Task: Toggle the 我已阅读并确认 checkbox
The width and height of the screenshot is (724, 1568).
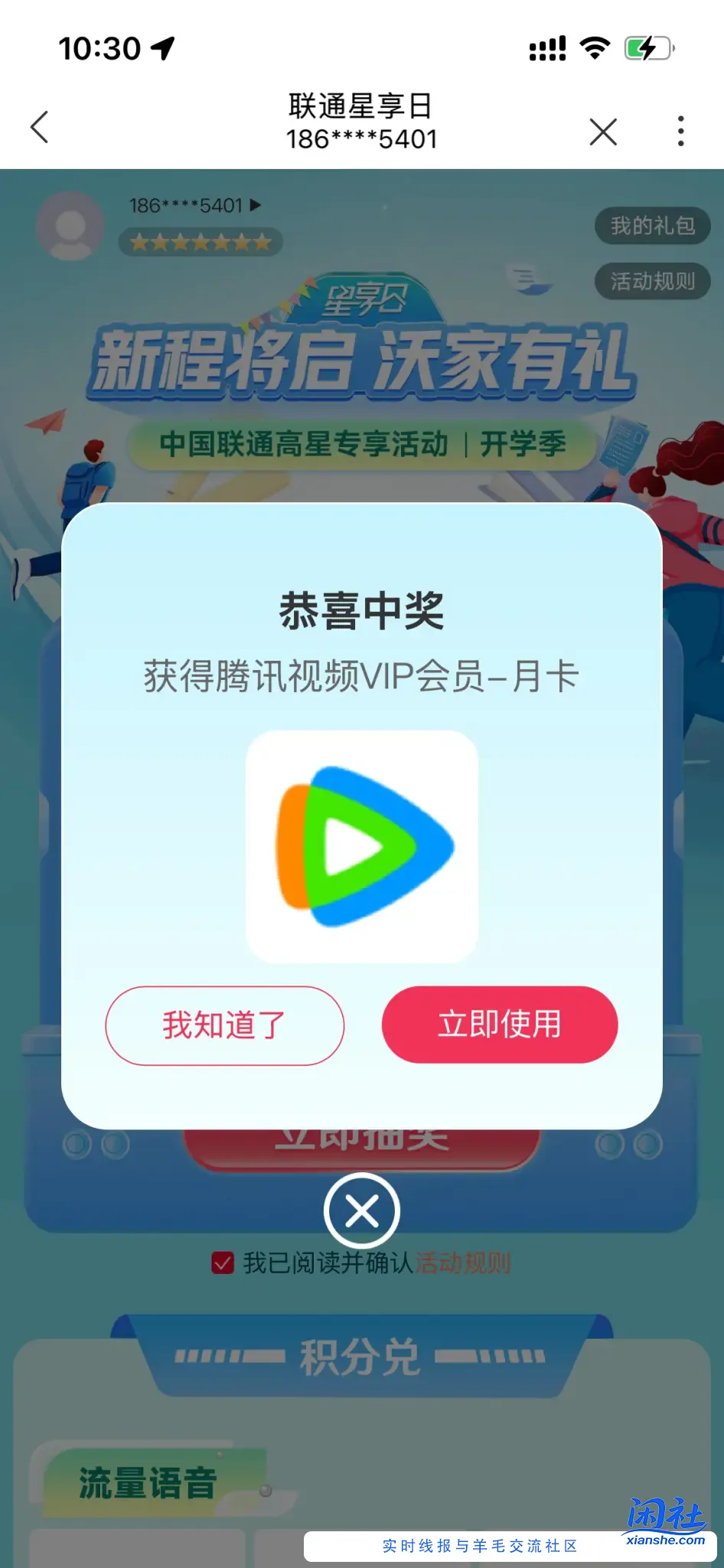Action: point(223,1263)
